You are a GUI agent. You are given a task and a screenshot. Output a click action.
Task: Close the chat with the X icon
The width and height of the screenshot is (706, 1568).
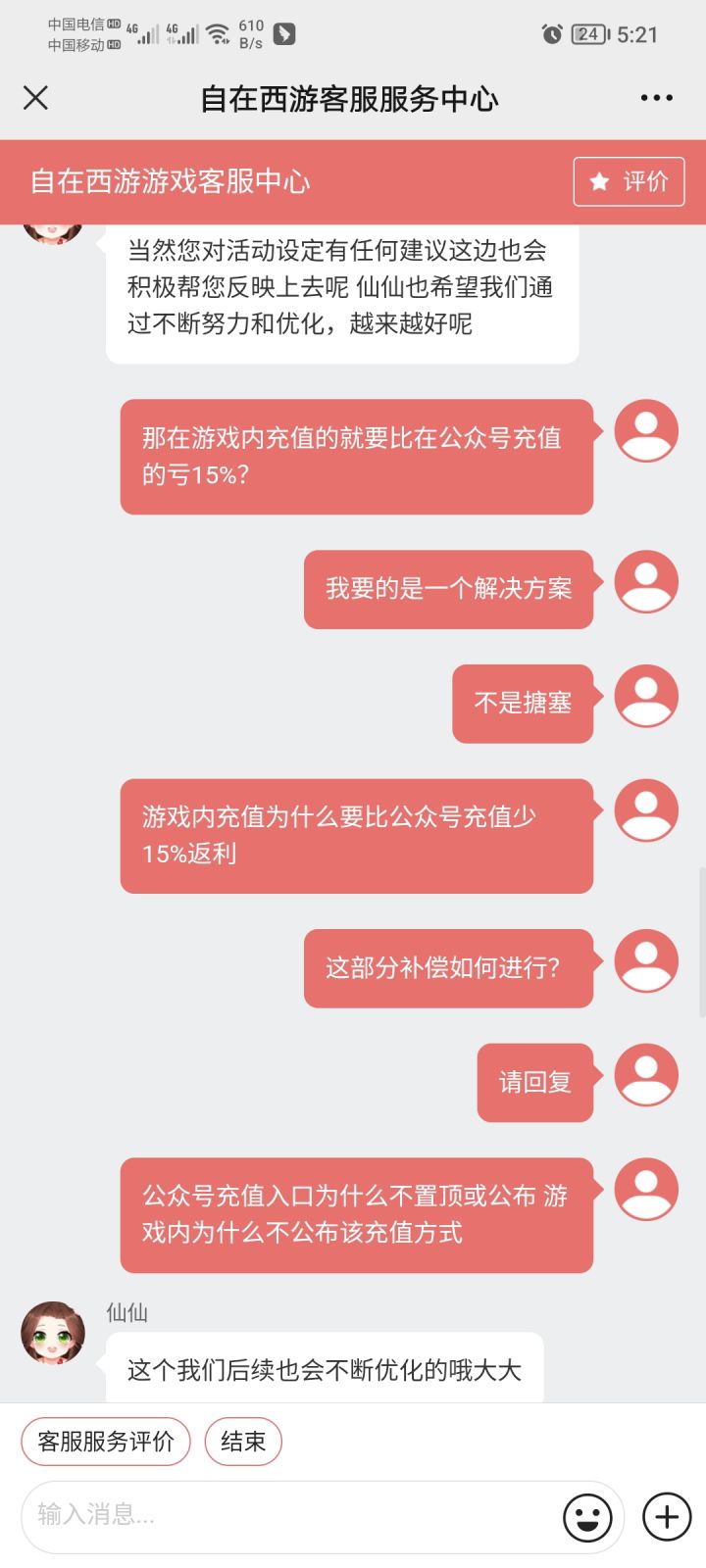(x=35, y=97)
